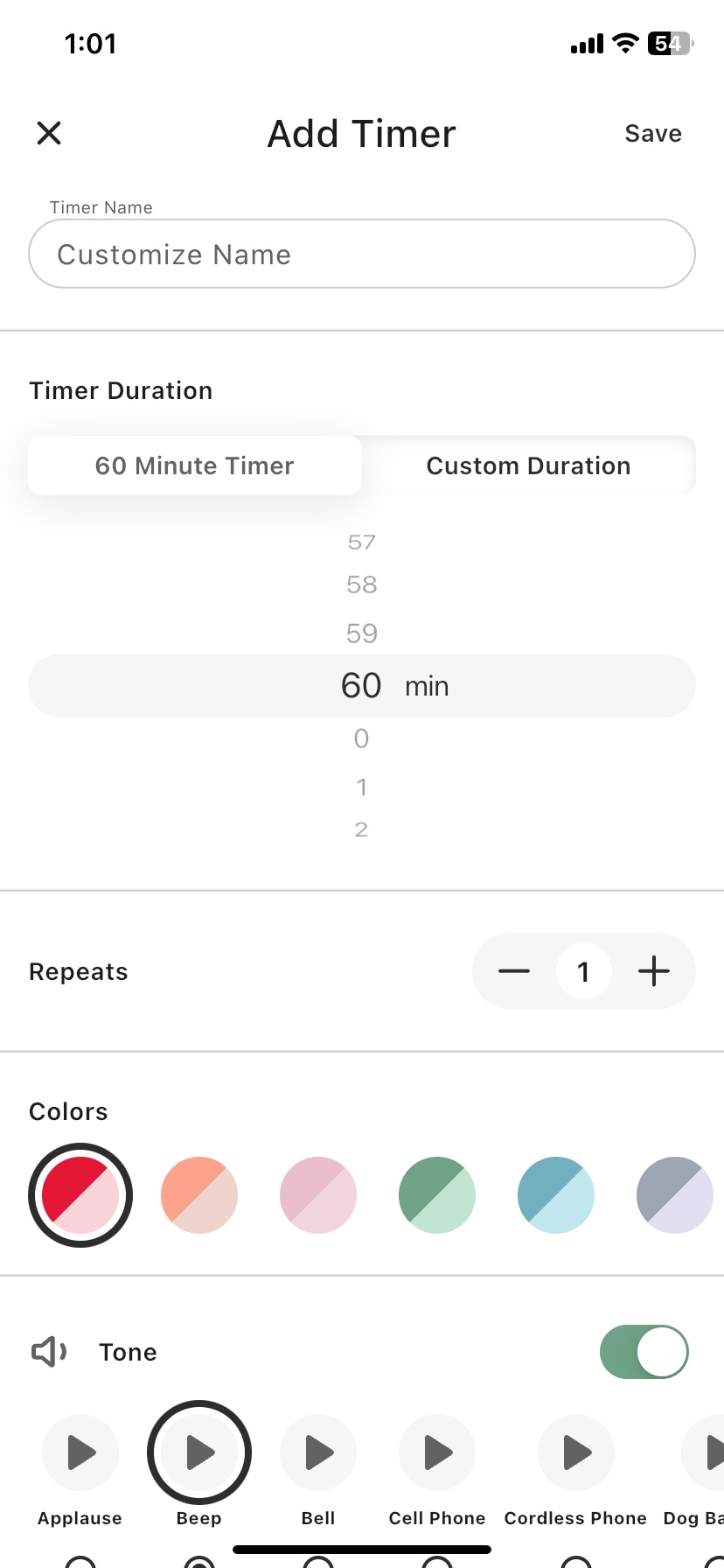The width and height of the screenshot is (724, 1568).
Task: Pick the gray lavender color swatch
Action: [675, 1195]
